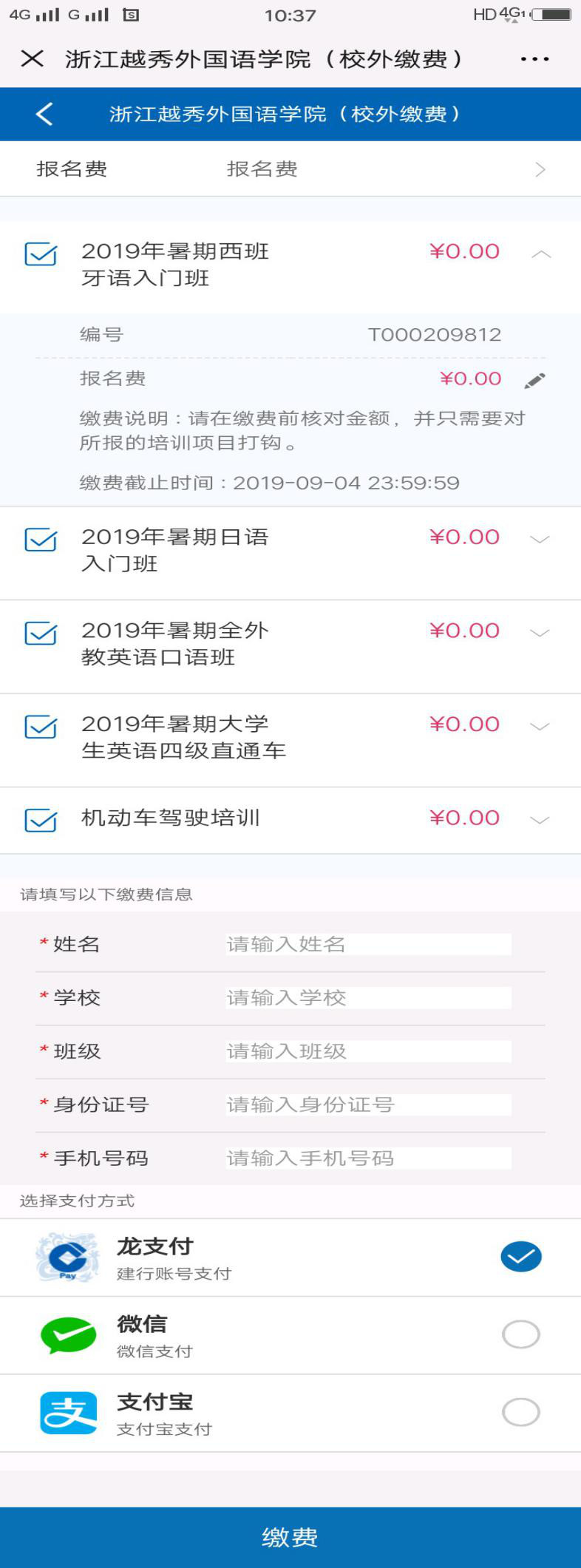Focus the 班级 input field

point(368,1051)
